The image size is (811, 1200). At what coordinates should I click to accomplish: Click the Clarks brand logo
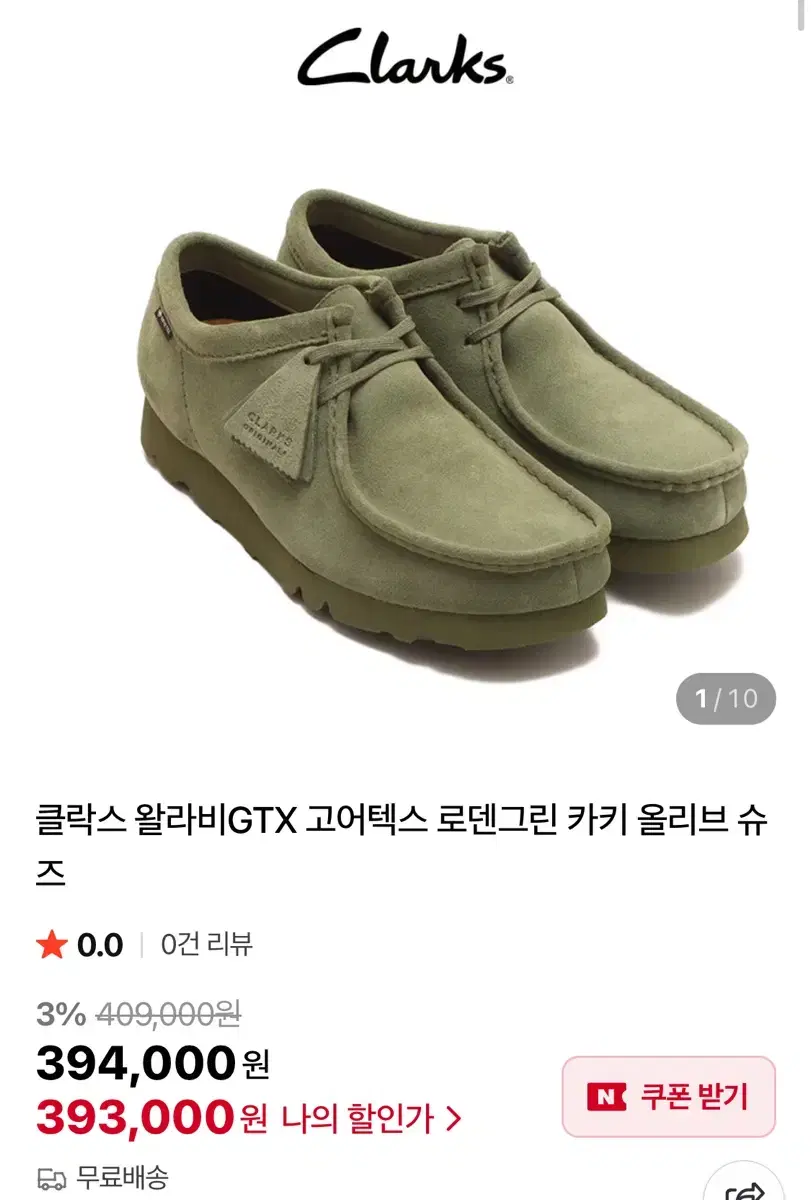click(405, 64)
